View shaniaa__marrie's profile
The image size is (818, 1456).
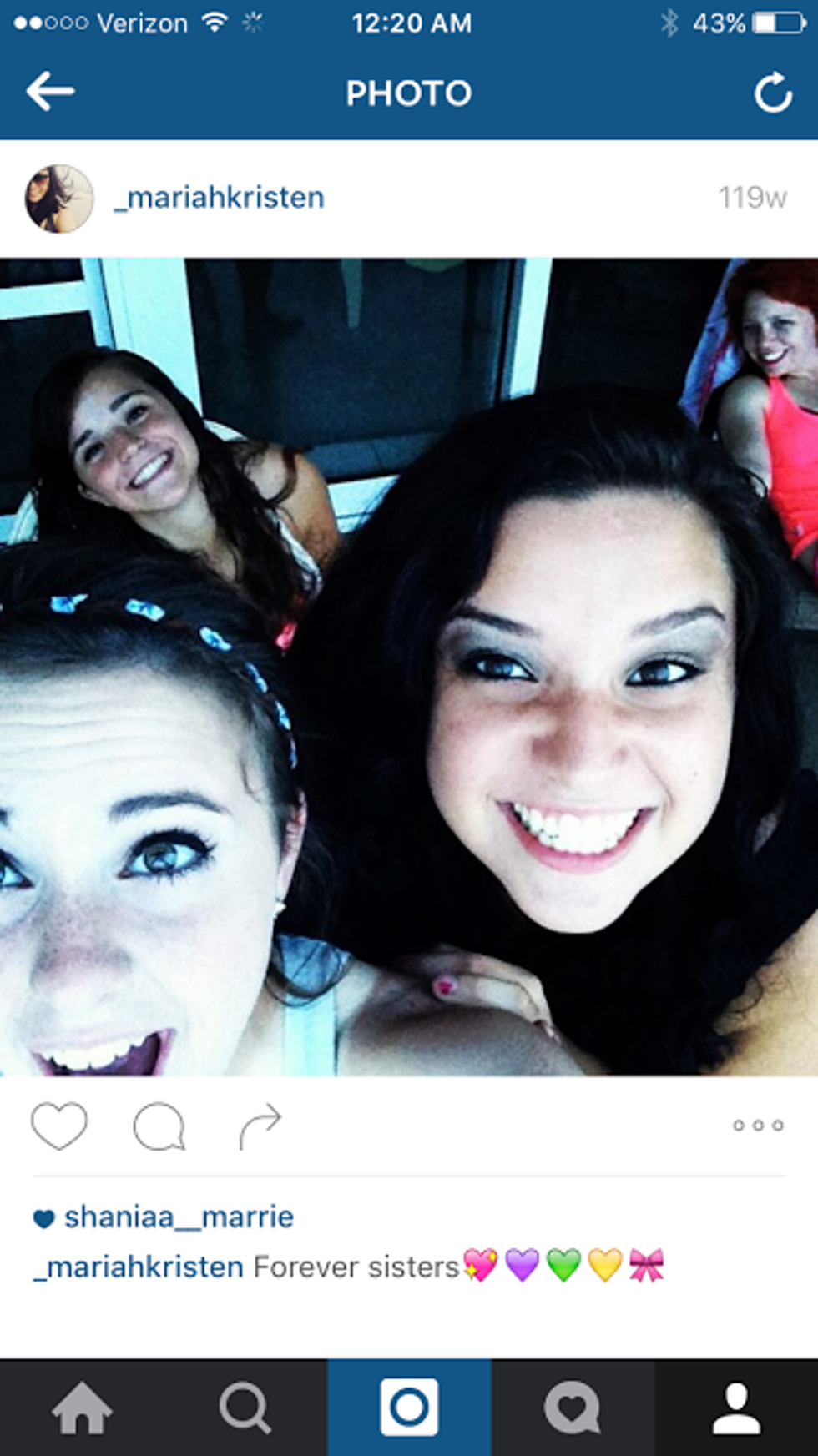coord(179,1217)
